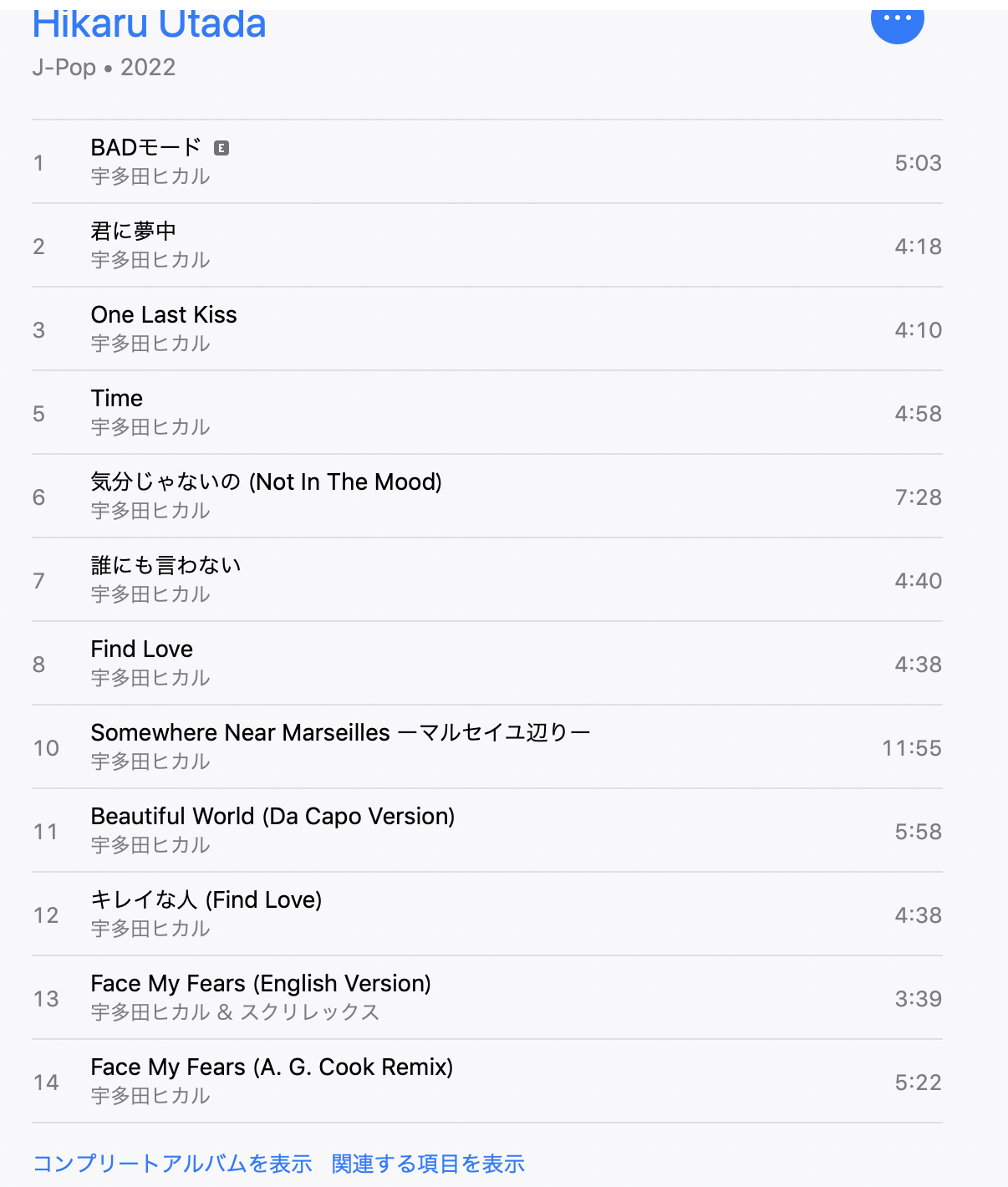Play Somewhere Near Marseilles
Image resolution: width=1008 pixels, height=1187 pixels.
tap(340, 733)
